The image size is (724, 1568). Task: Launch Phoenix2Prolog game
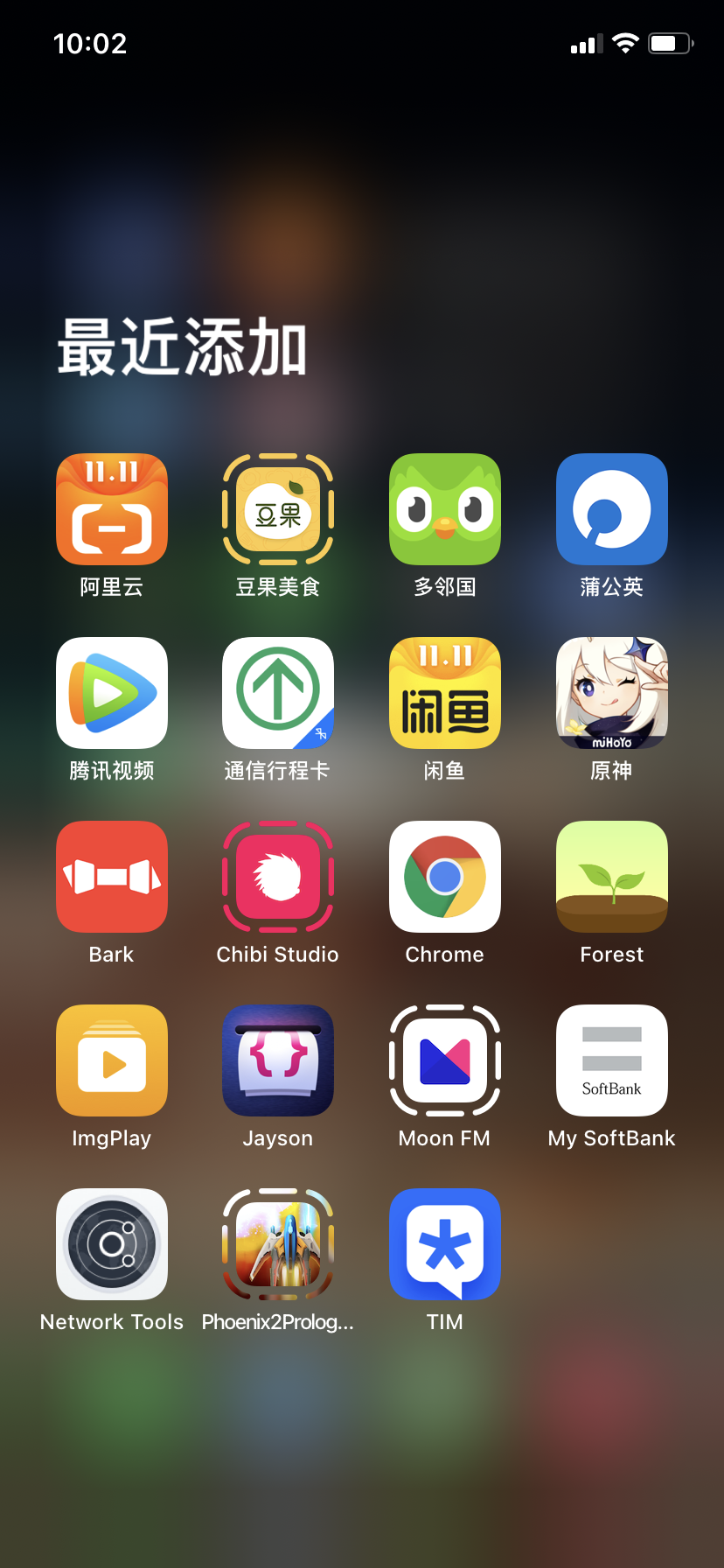(x=278, y=1244)
